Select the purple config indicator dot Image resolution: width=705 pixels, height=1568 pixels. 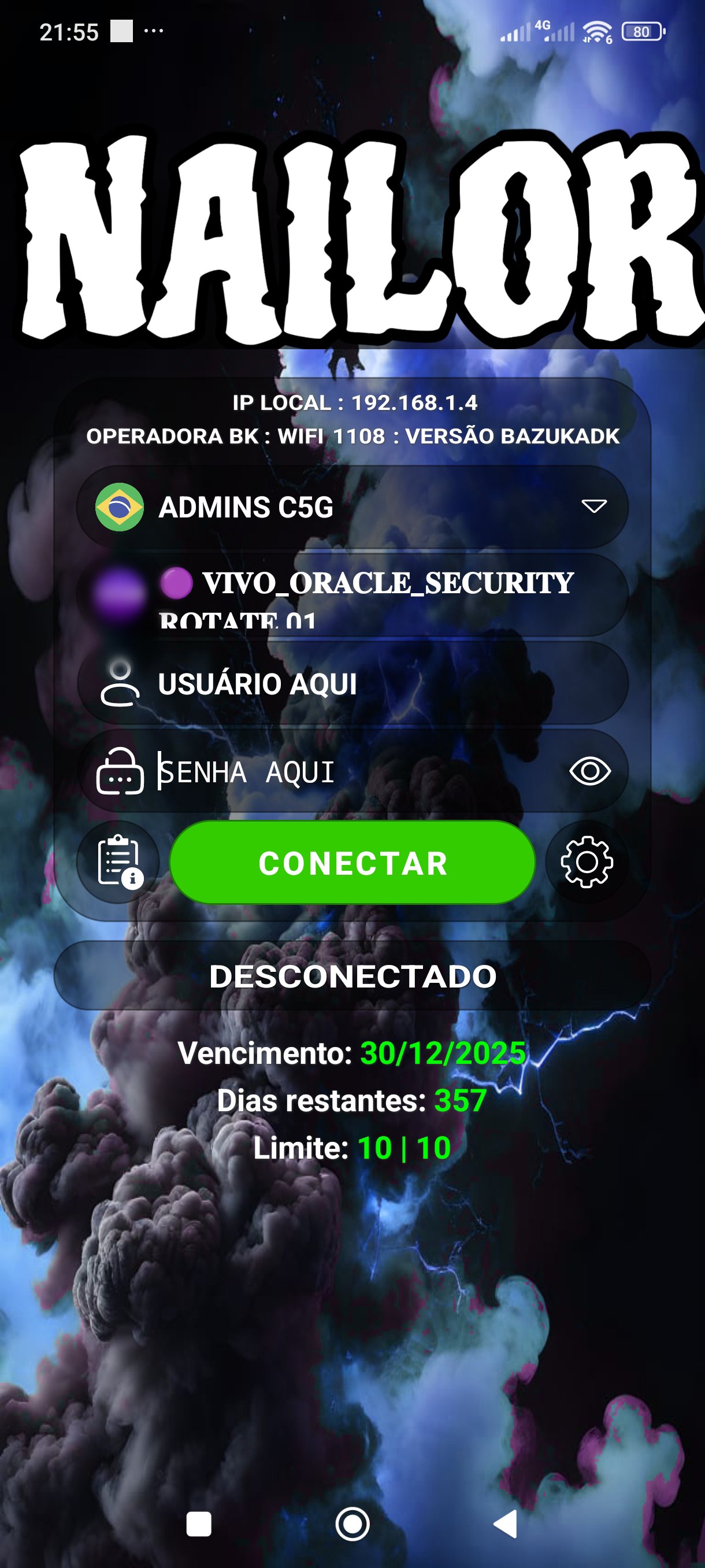tap(175, 585)
